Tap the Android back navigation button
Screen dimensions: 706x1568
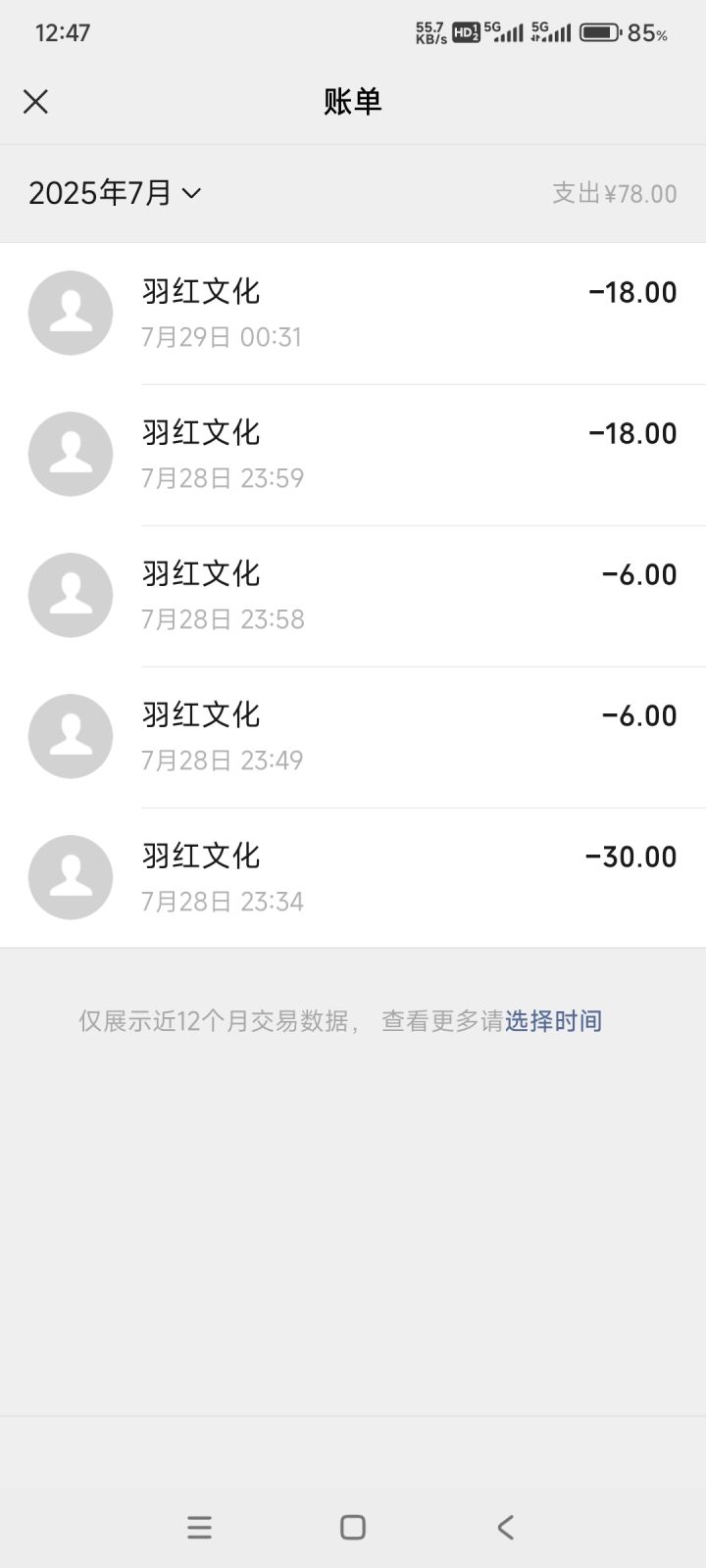point(505,1526)
